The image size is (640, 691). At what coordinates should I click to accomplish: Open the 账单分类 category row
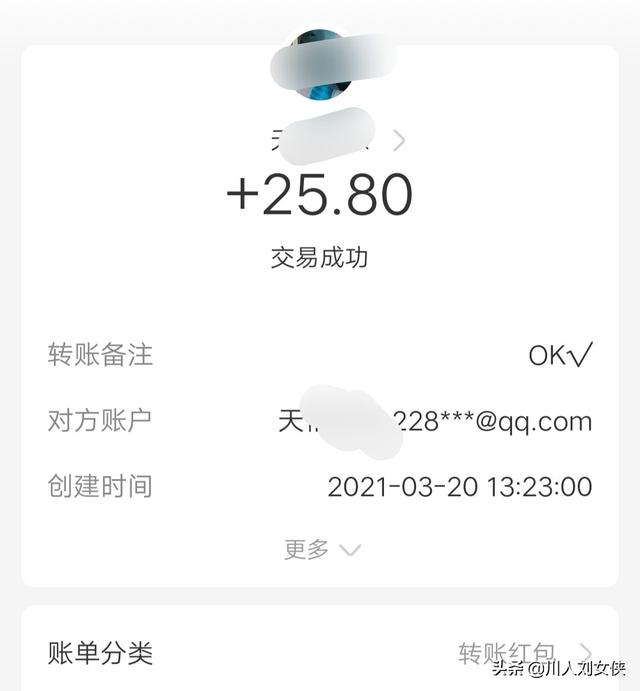point(320,654)
